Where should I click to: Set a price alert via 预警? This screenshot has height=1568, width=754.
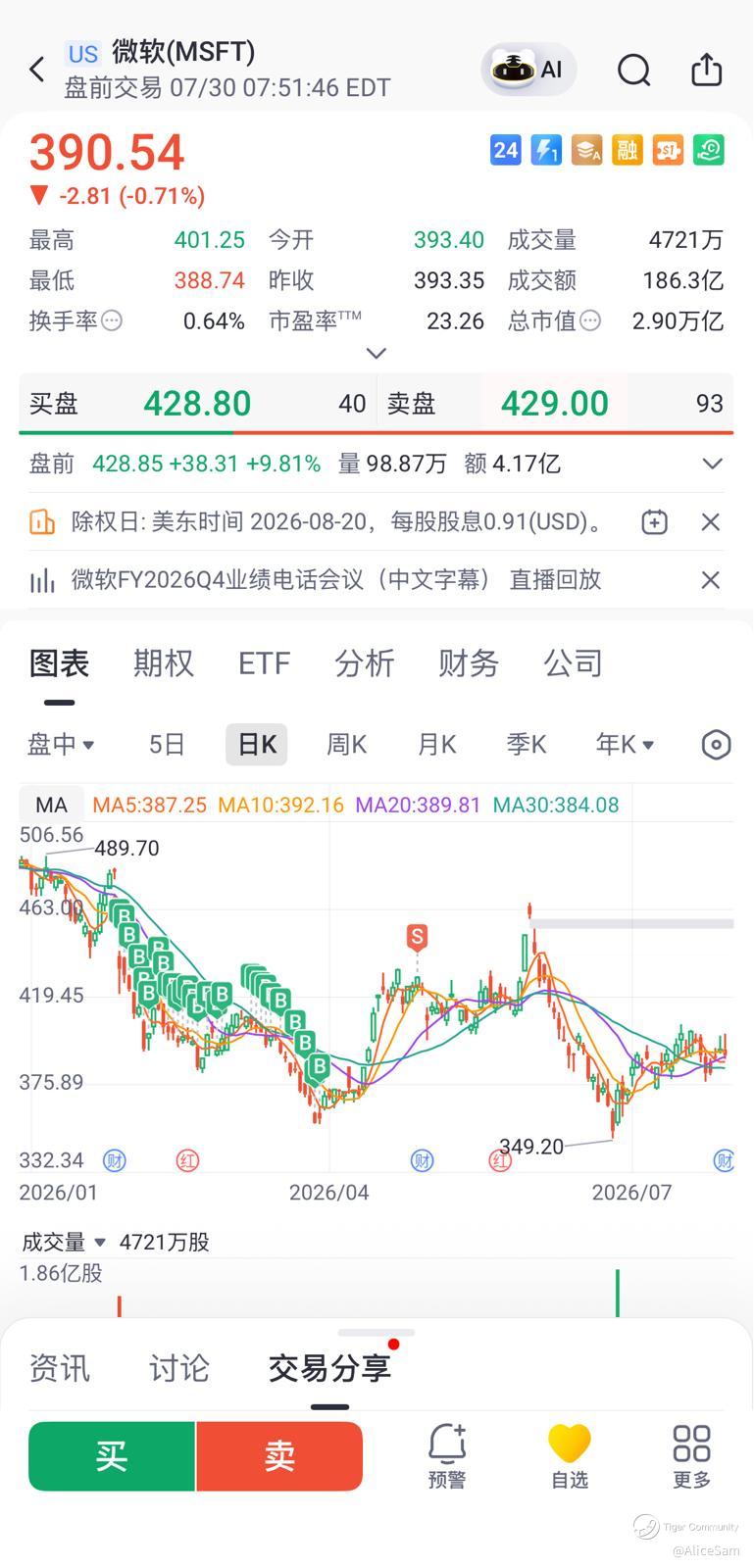pyautogui.click(x=447, y=1456)
